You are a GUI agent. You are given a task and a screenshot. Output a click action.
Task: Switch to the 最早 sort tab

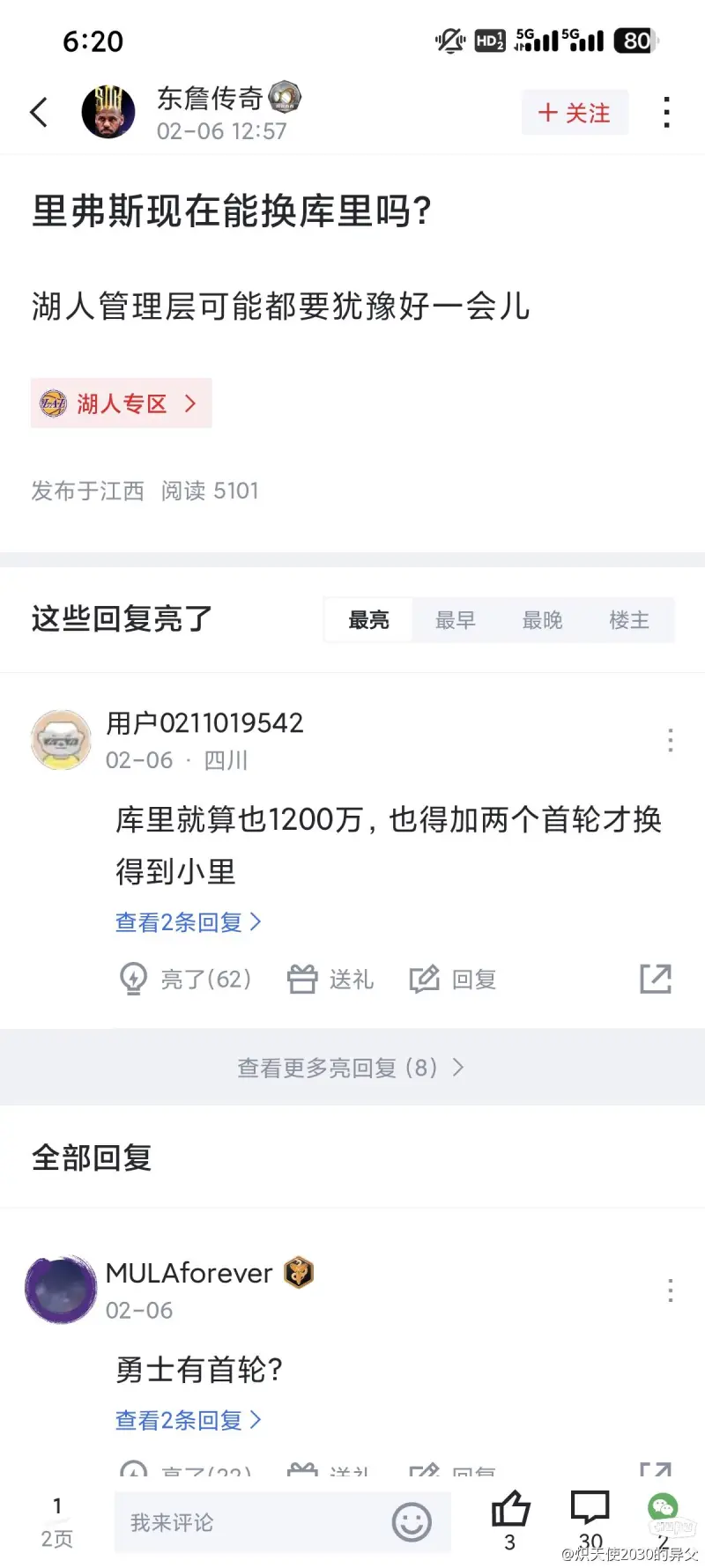tap(455, 620)
